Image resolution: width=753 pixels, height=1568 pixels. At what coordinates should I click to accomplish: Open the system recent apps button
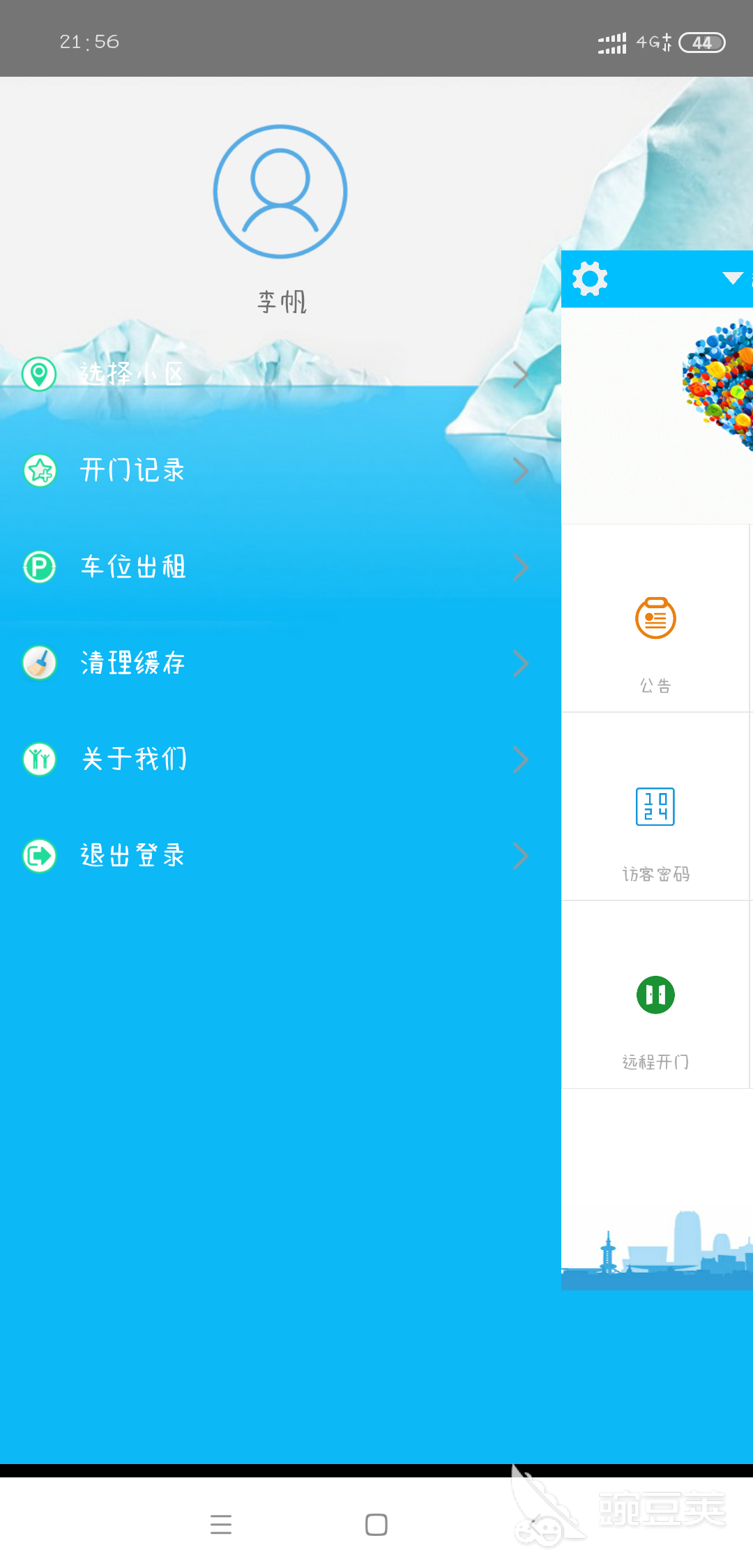221,1525
